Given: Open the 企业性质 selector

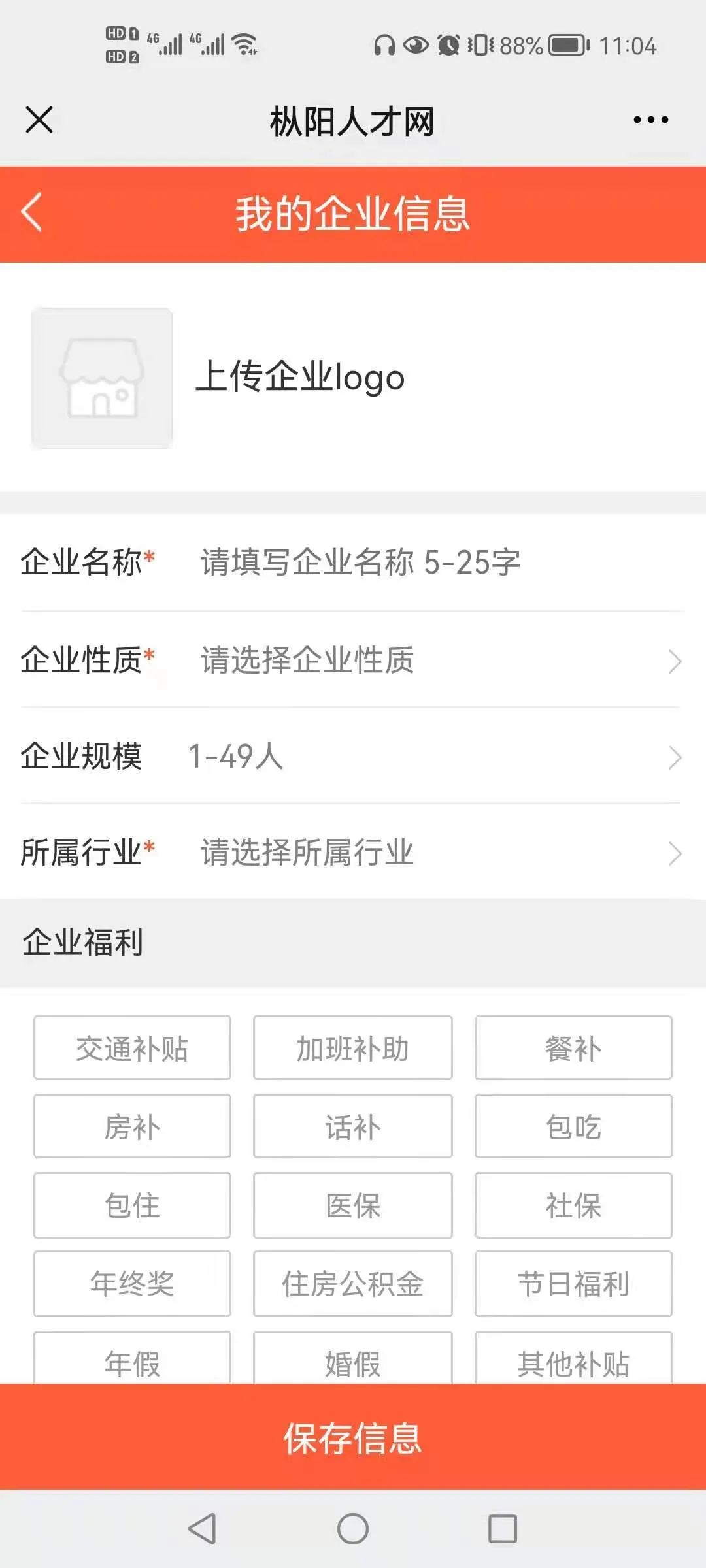Looking at the screenshot, I should tap(353, 660).
